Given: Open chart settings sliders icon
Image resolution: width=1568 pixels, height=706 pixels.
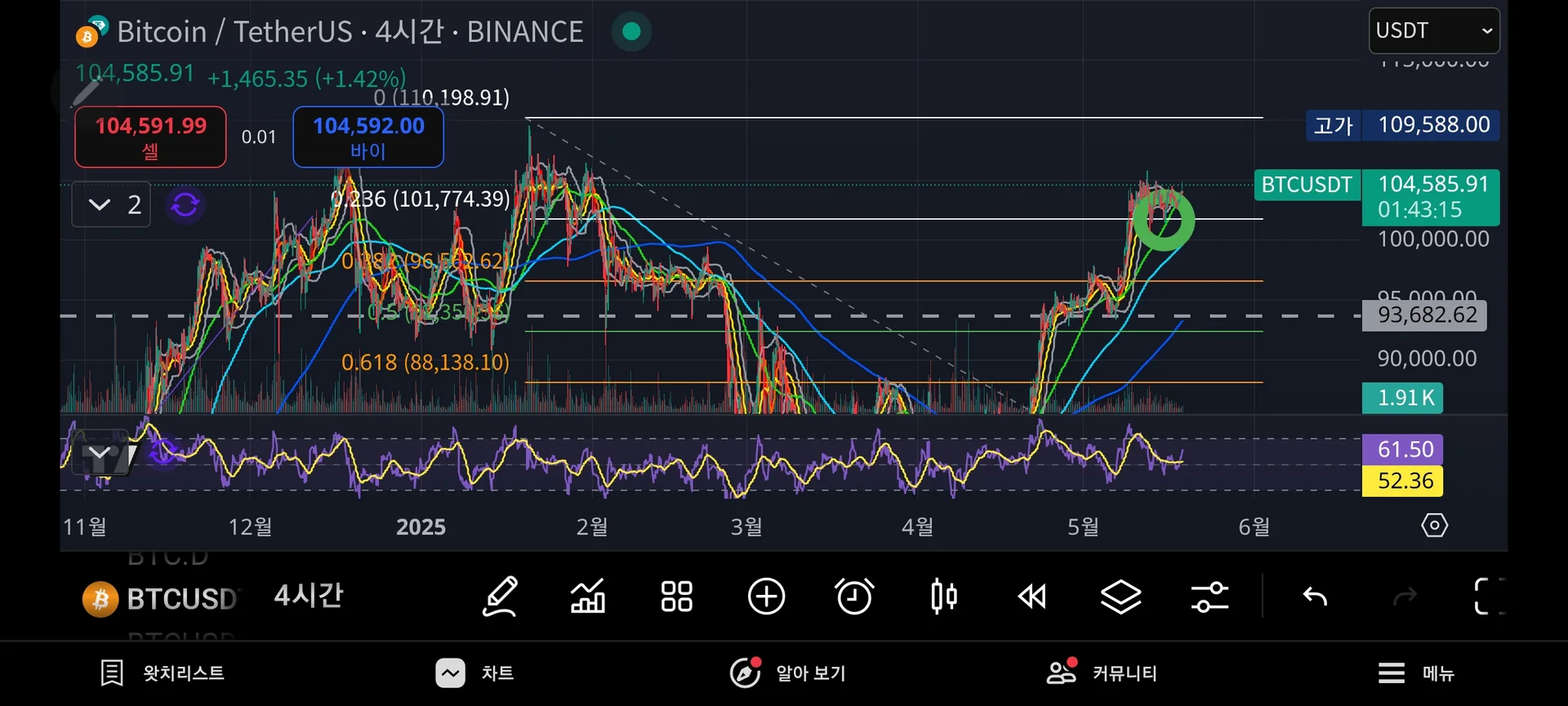Looking at the screenshot, I should tap(1209, 597).
